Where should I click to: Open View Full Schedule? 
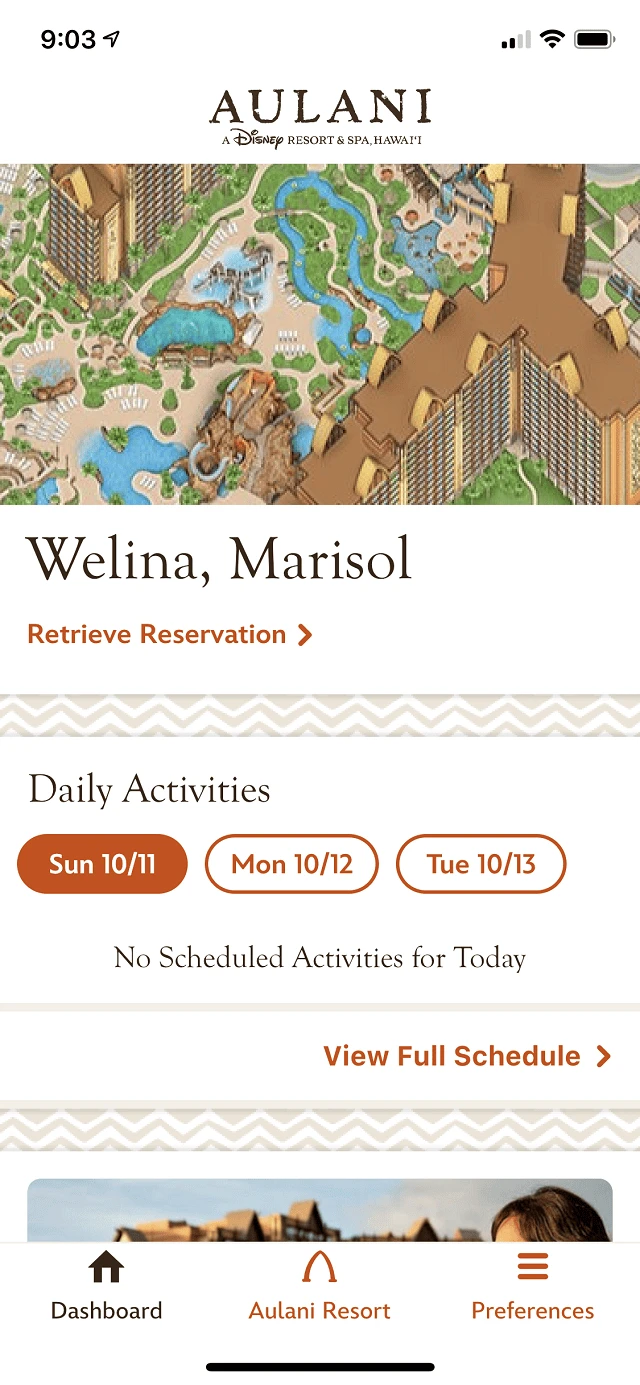(x=466, y=1056)
